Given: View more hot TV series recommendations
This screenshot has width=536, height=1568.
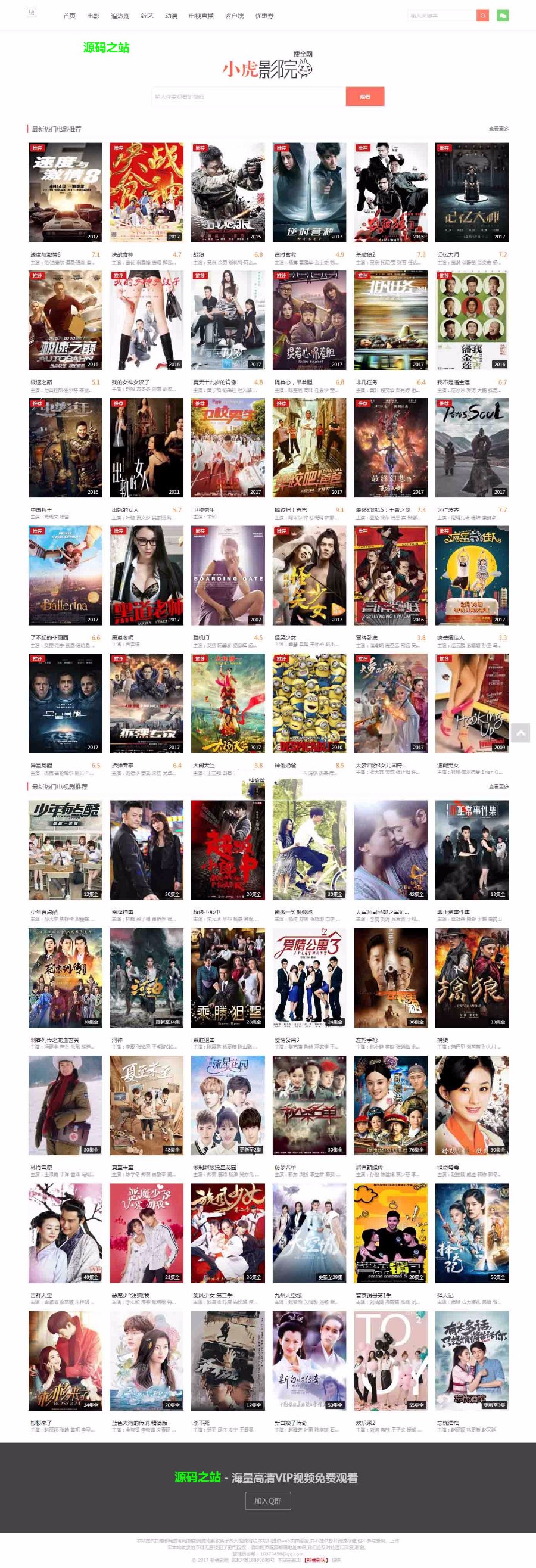Looking at the screenshot, I should click(x=498, y=786).
